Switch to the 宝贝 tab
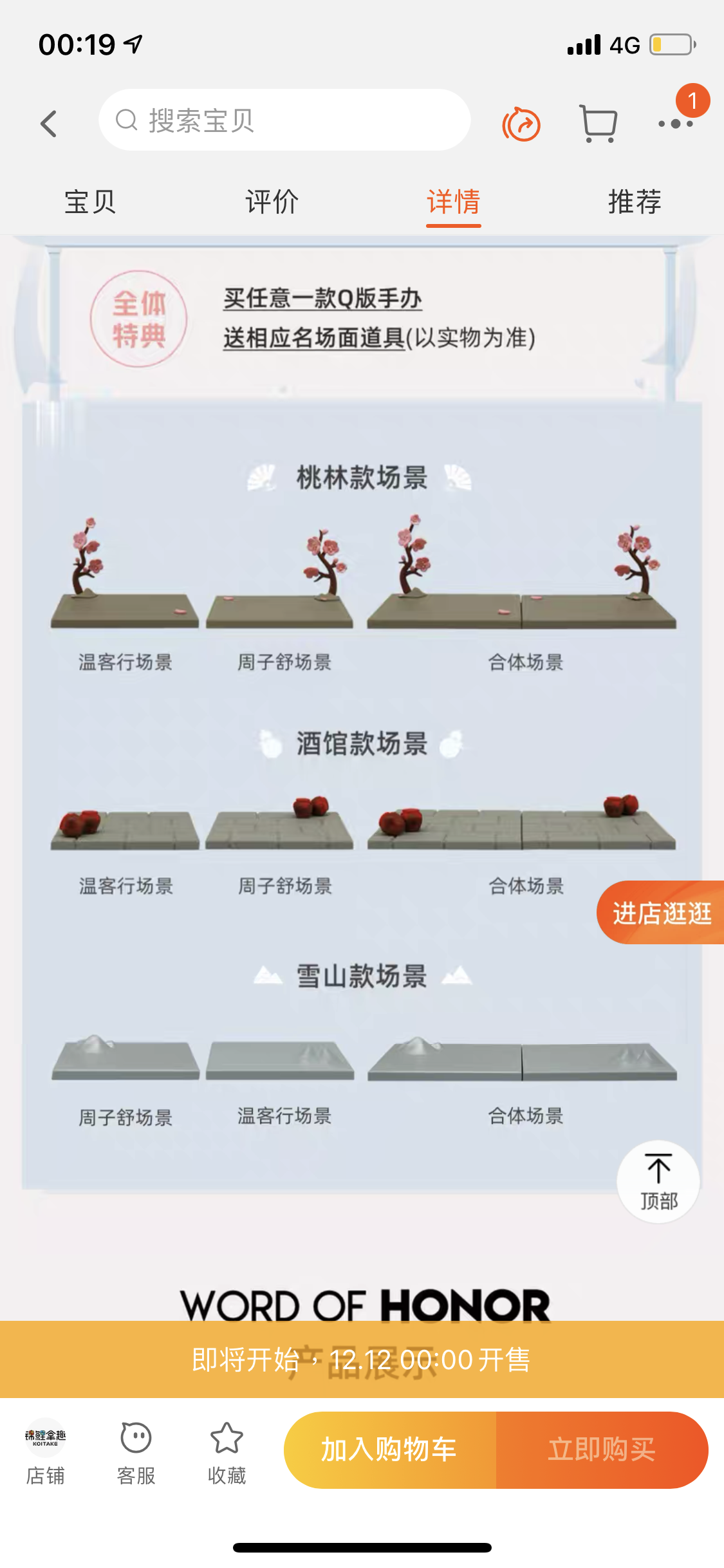 (x=90, y=202)
